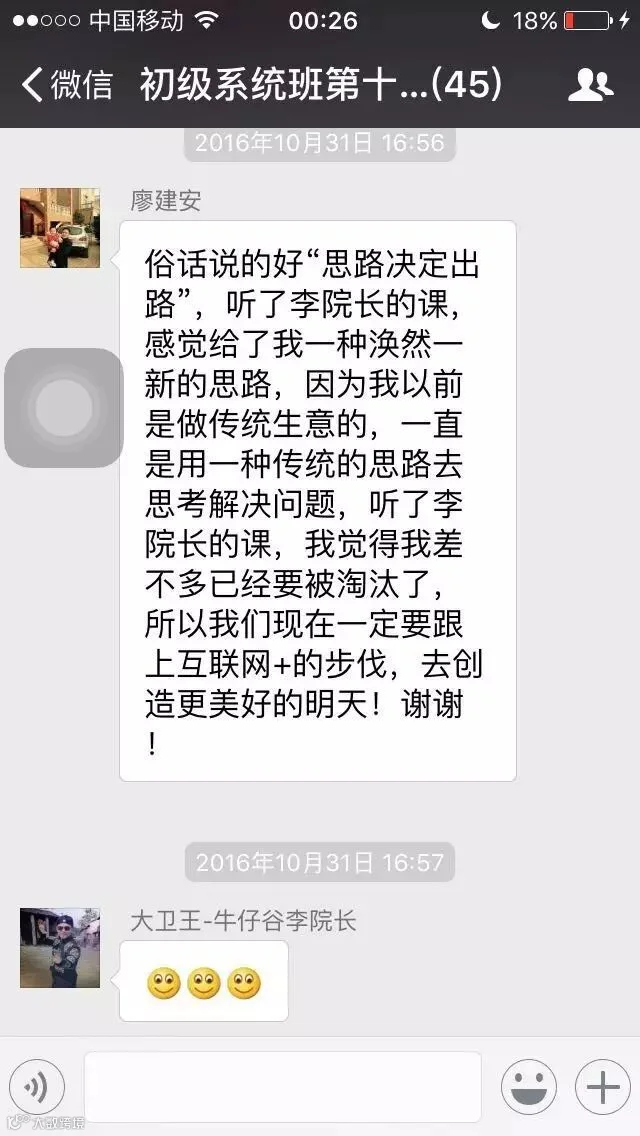Screen dimensions: 640x1136
Task: Tap the AssistiveTouch floating button
Action: tap(64, 408)
